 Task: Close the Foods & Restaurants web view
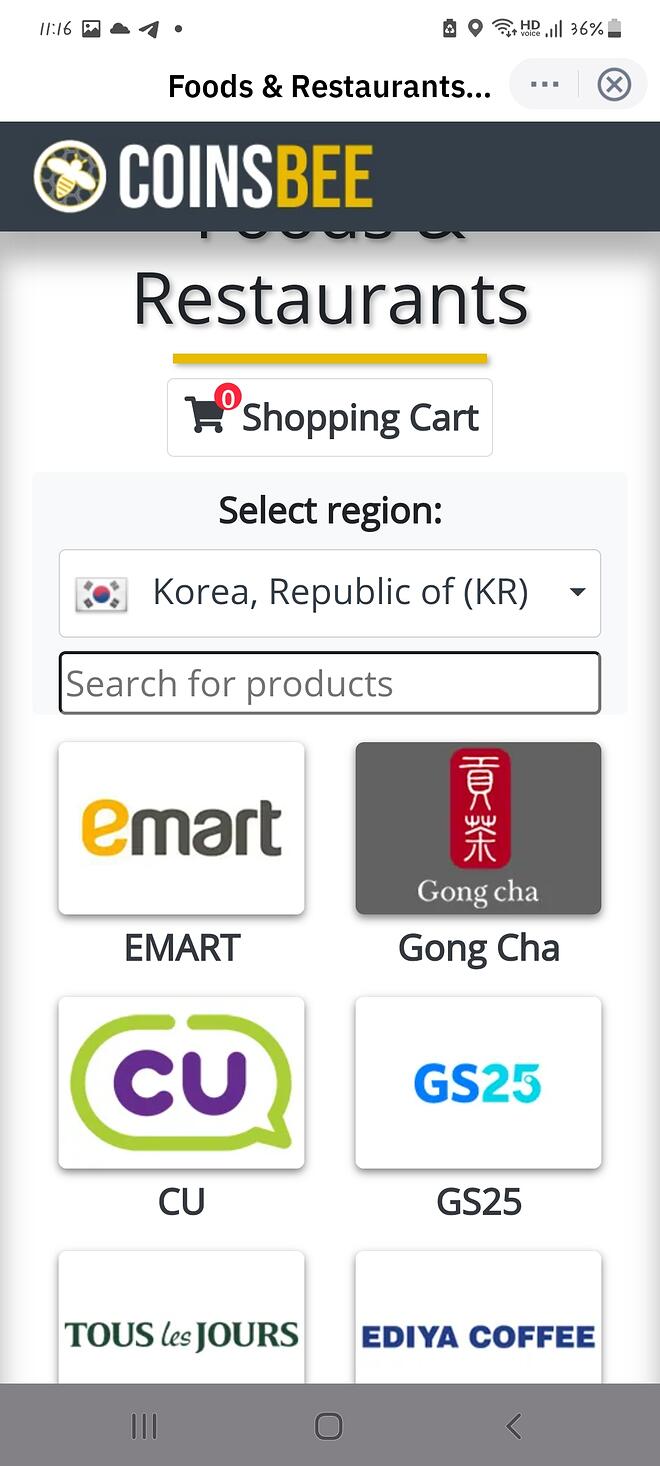614,85
